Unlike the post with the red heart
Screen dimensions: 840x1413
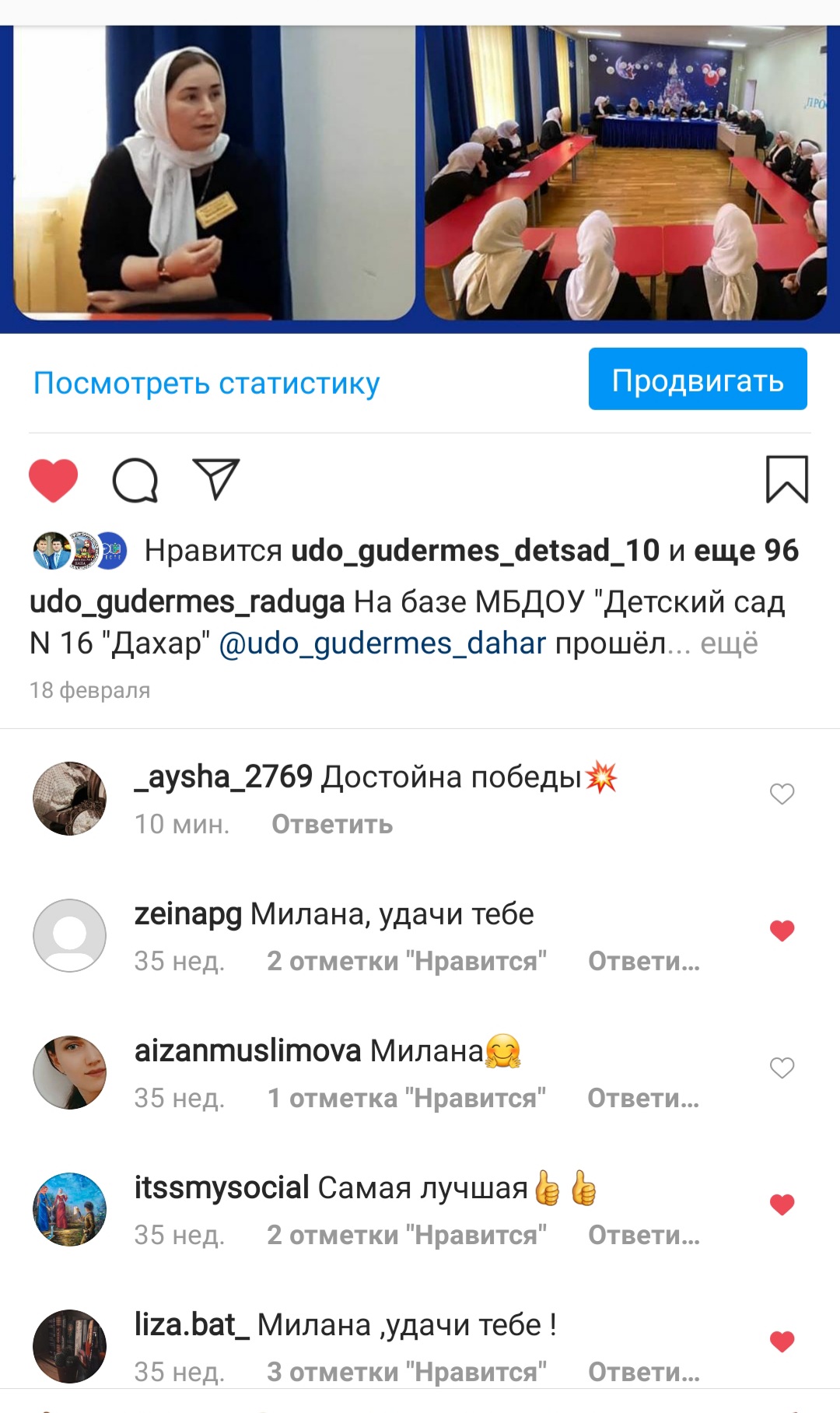click(x=53, y=480)
